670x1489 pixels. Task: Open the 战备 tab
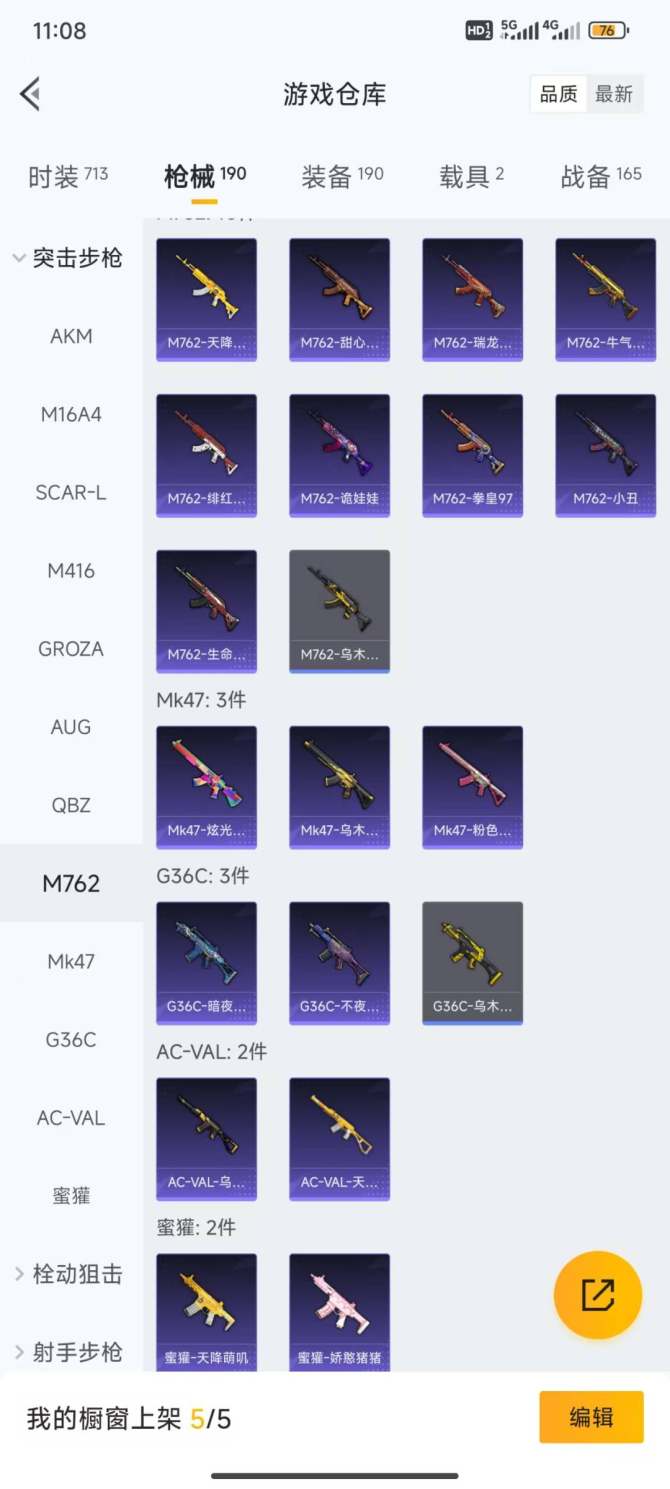(600, 177)
